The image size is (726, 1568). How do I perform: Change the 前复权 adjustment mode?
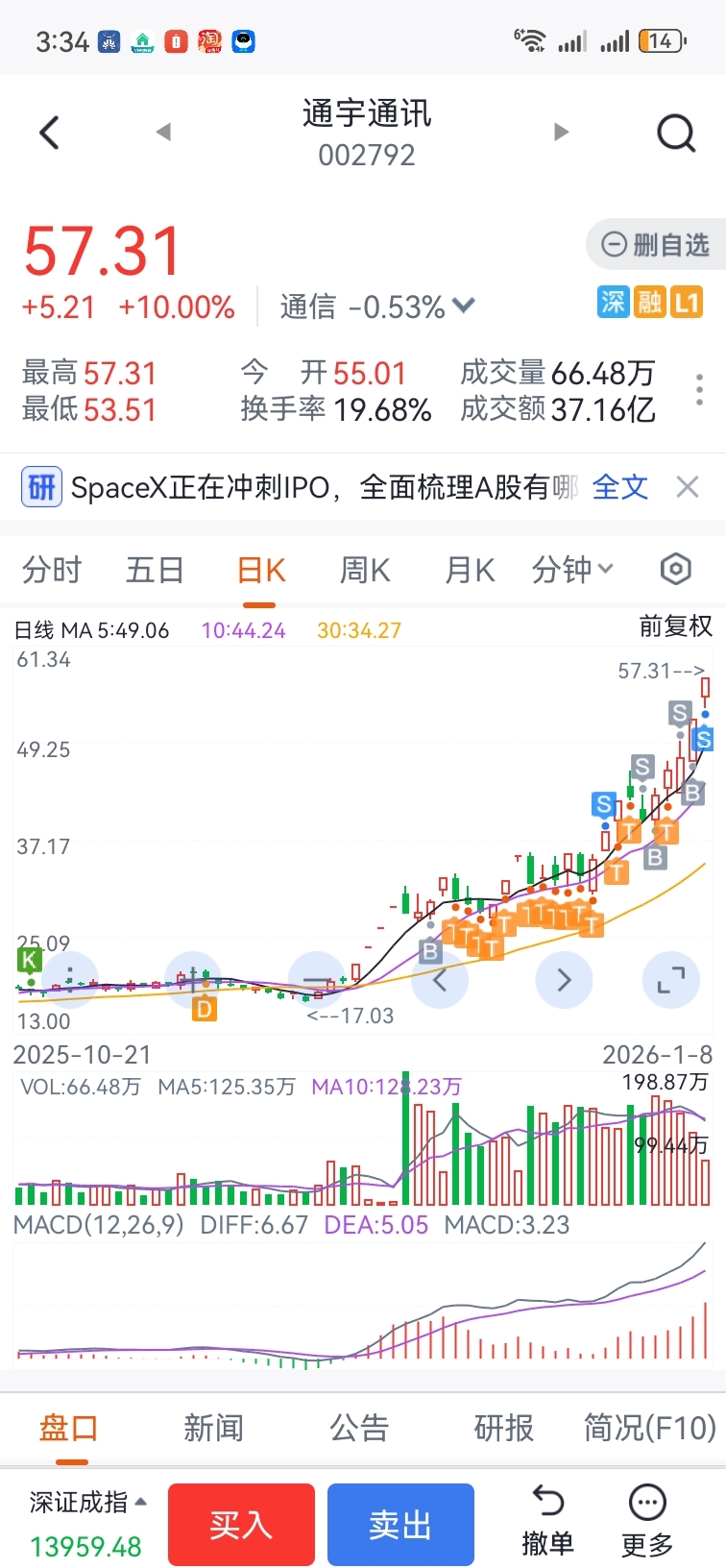coord(675,626)
